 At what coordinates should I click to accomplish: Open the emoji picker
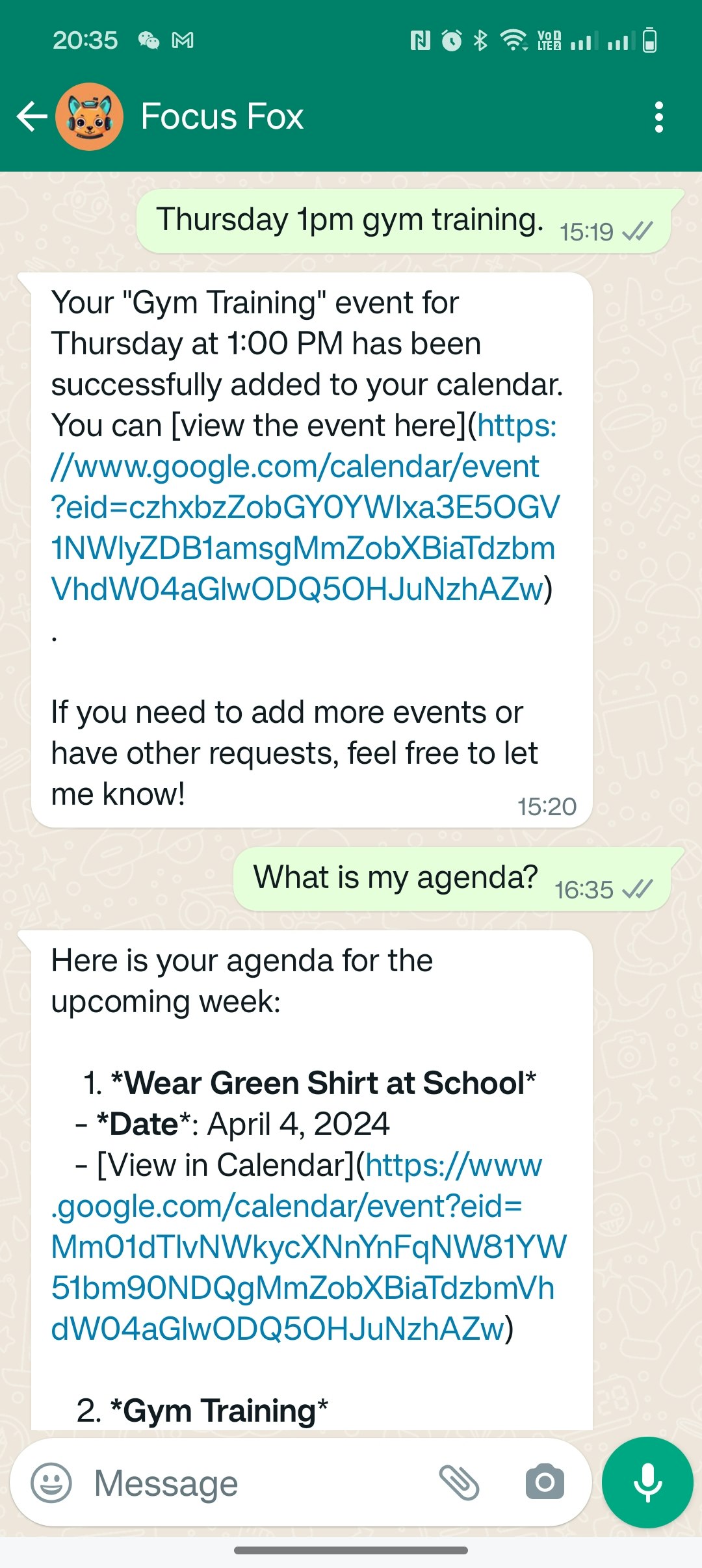pos(51,1483)
